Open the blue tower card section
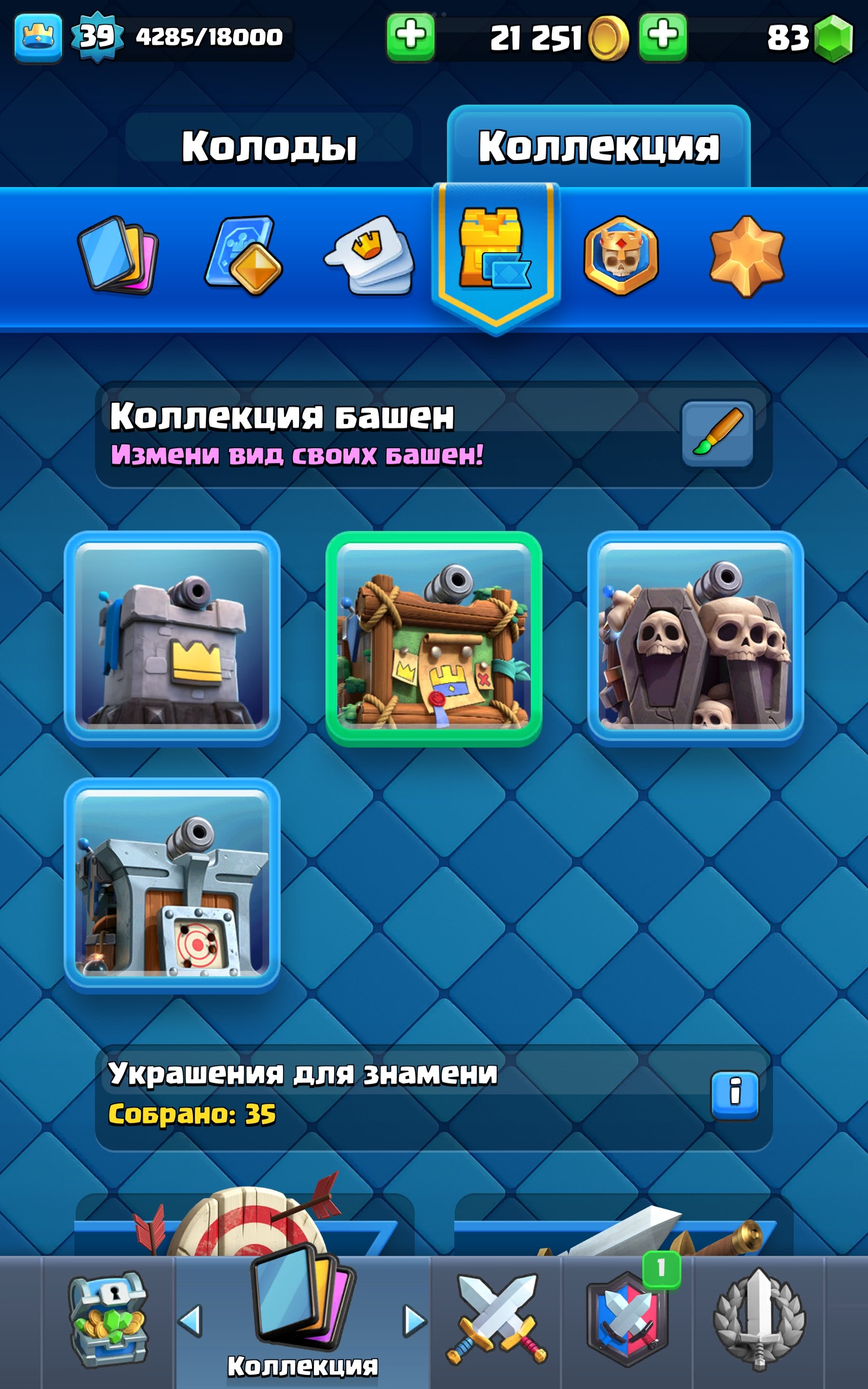868x1389 pixels. click(244, 255)
